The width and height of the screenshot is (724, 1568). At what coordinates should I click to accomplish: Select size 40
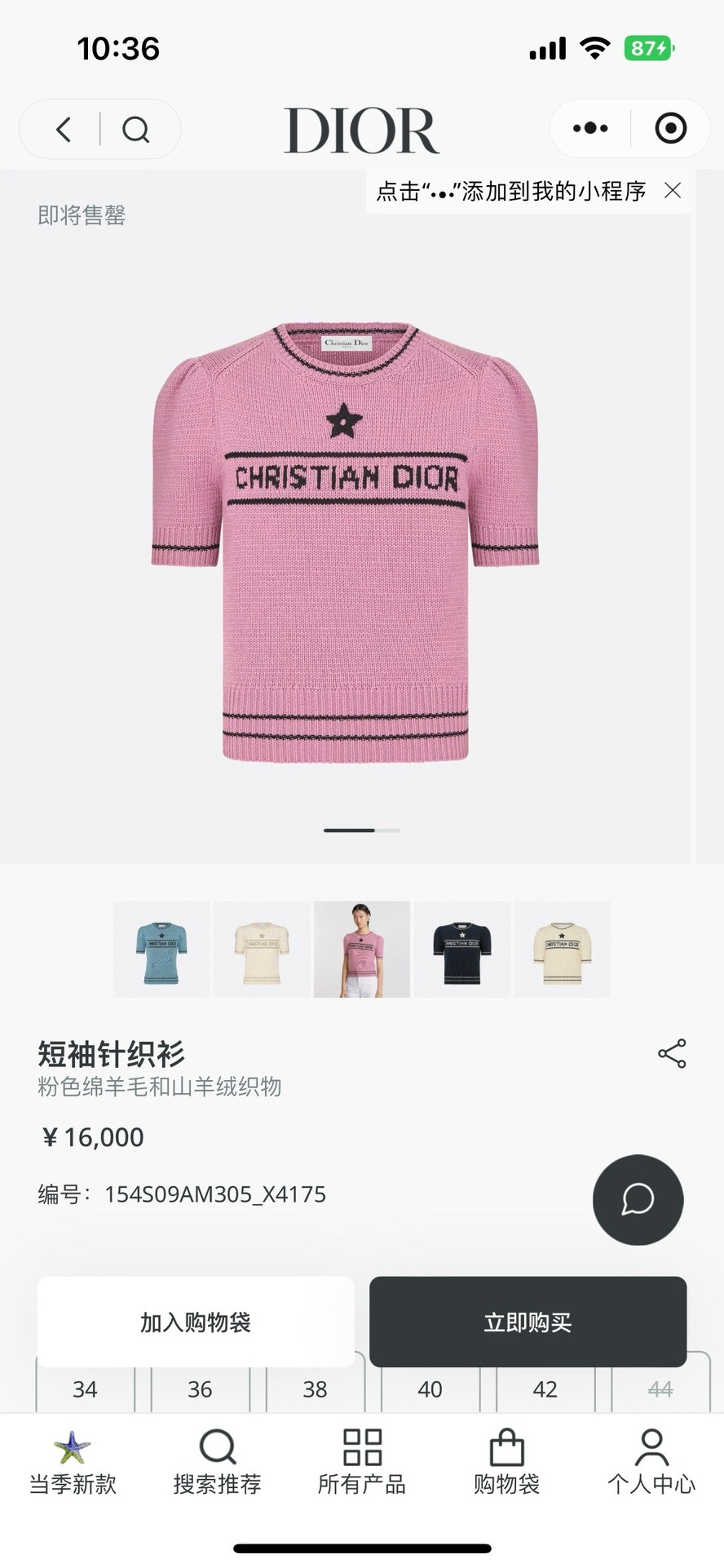coord(430,1389)
